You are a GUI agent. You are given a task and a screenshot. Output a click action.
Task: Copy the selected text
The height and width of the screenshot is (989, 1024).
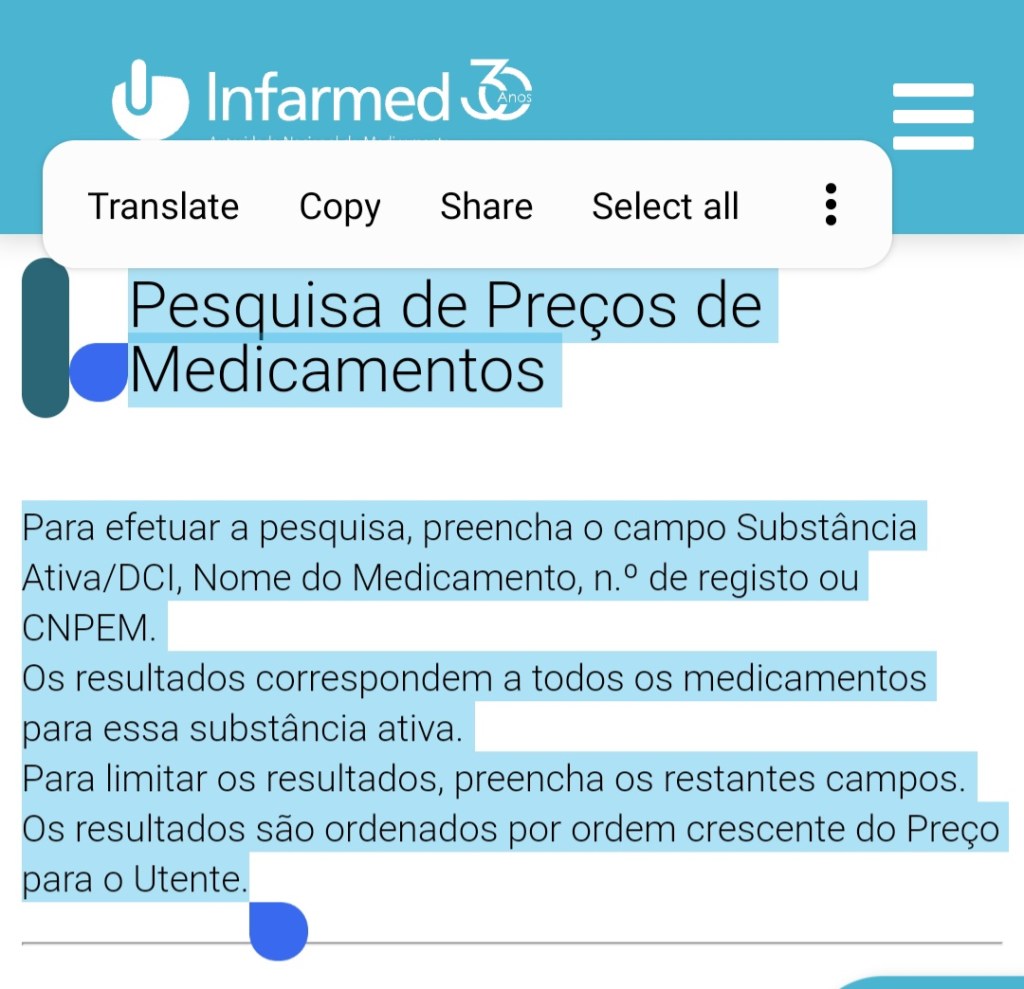(340, 206)
